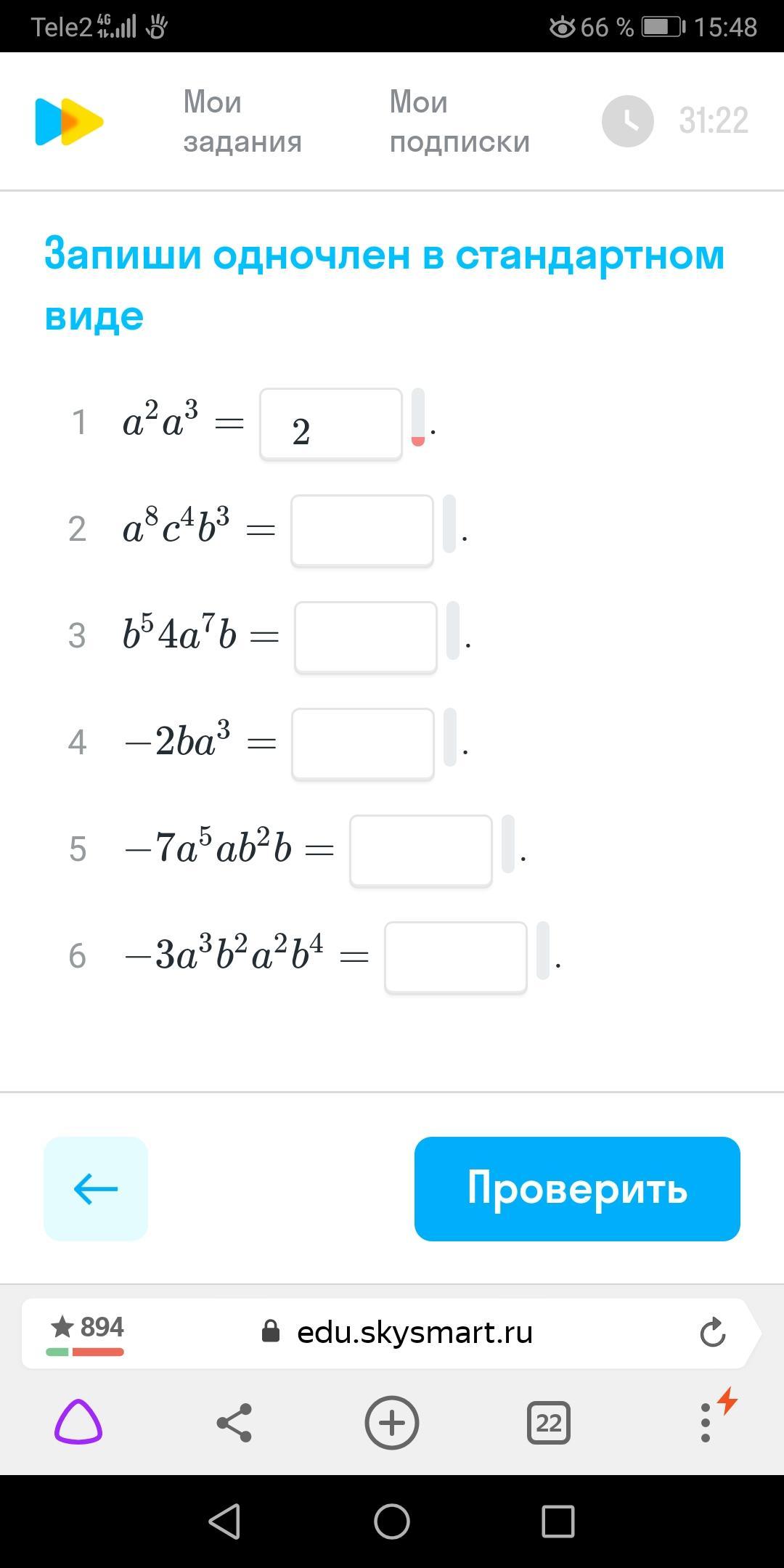Reload the page
The image size is (784, 1568).
click(x=712, y=1333)
